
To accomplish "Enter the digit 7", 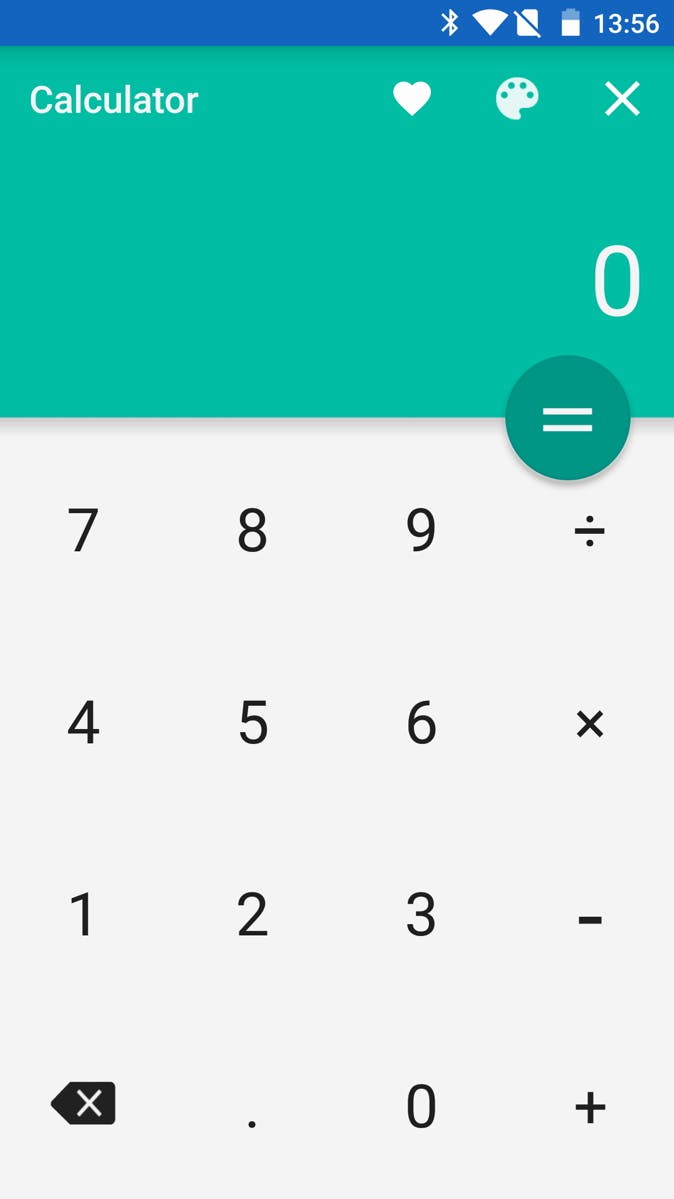I will coord(83,530).
